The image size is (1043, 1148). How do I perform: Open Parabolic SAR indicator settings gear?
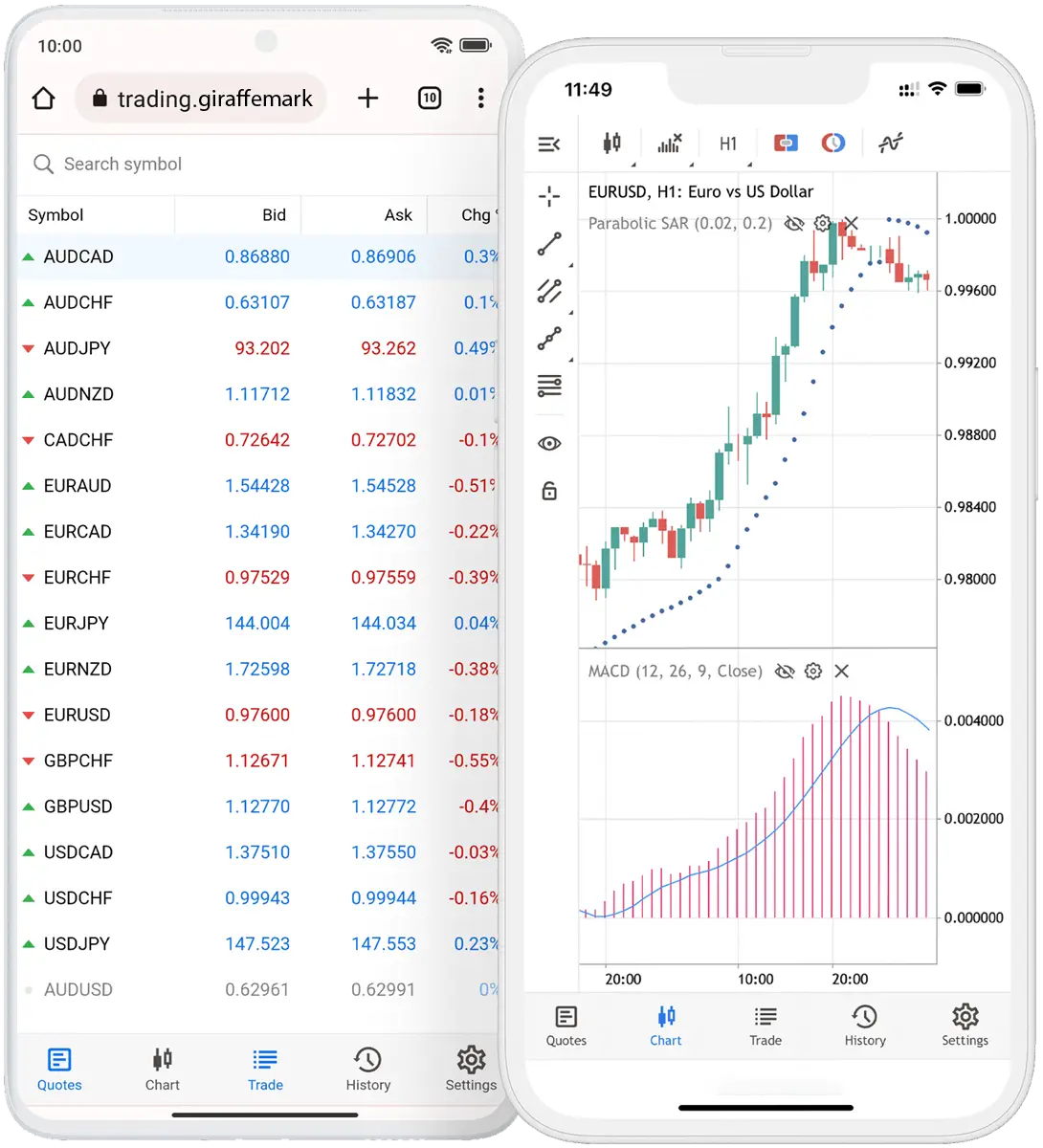point(821,223)
